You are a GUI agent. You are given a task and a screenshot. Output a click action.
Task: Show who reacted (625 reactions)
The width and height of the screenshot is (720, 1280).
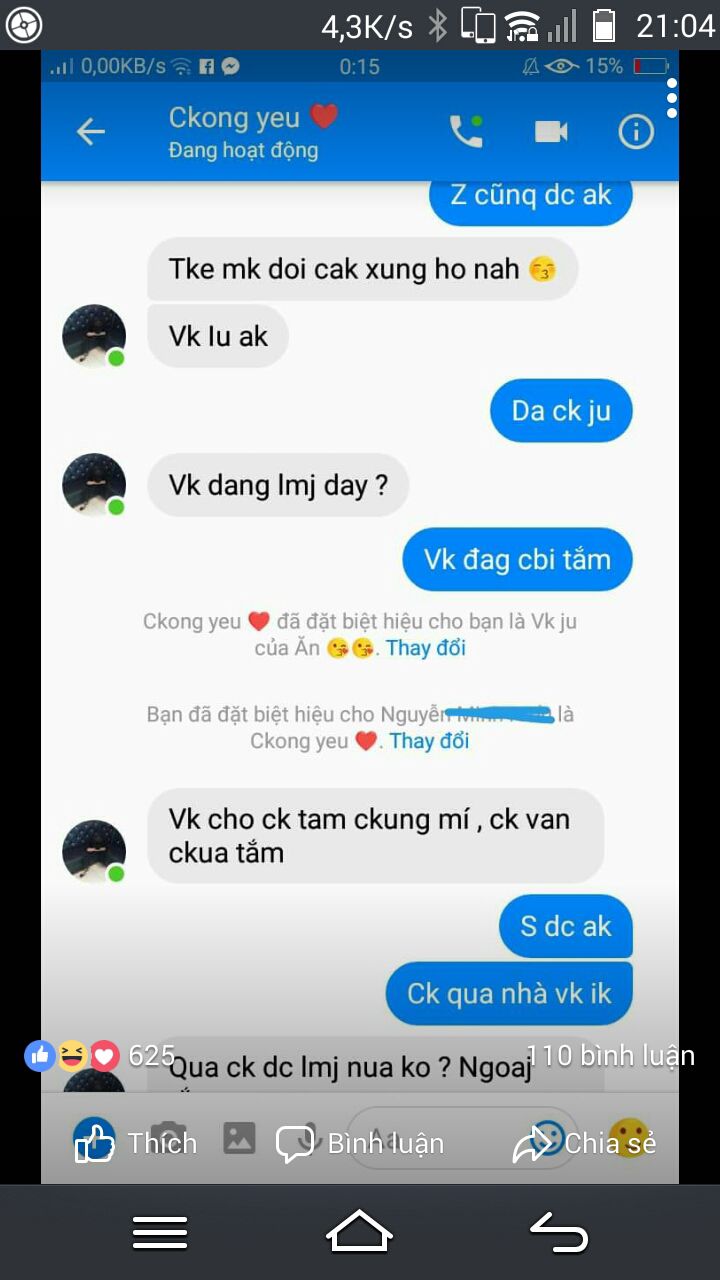(x=100, y=1055)
